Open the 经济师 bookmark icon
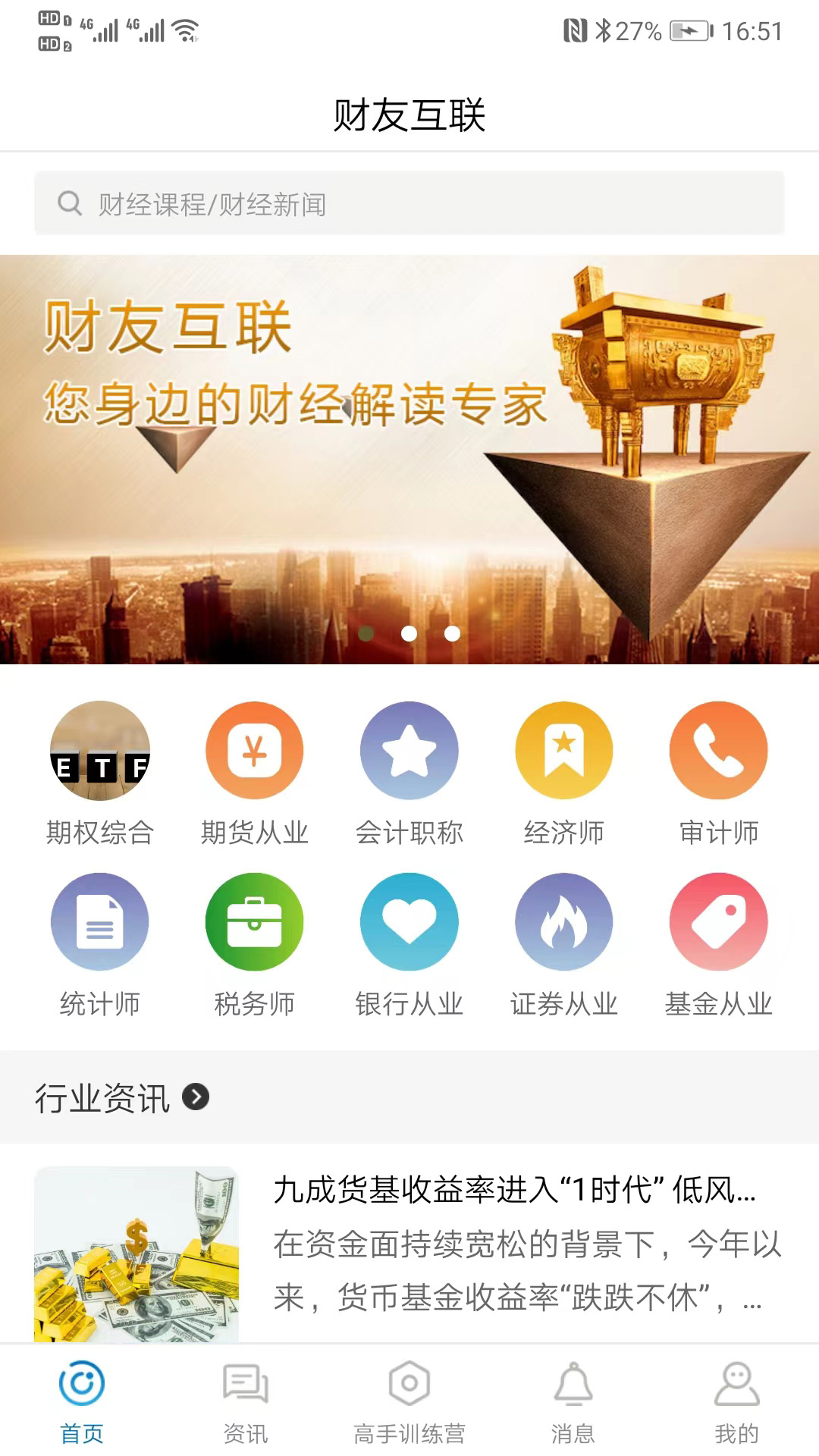The height and width of the screenshot is (1456, 819). click(x=564, y=750)
